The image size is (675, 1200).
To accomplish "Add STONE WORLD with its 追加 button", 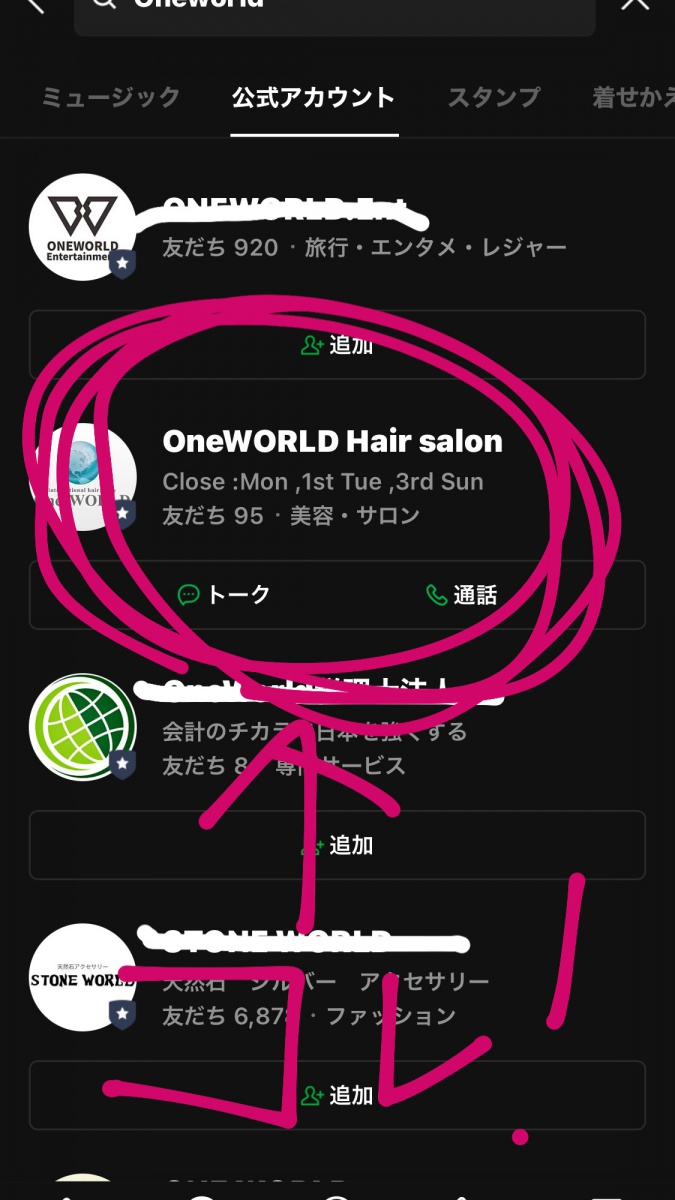I will pos(337,1095).
